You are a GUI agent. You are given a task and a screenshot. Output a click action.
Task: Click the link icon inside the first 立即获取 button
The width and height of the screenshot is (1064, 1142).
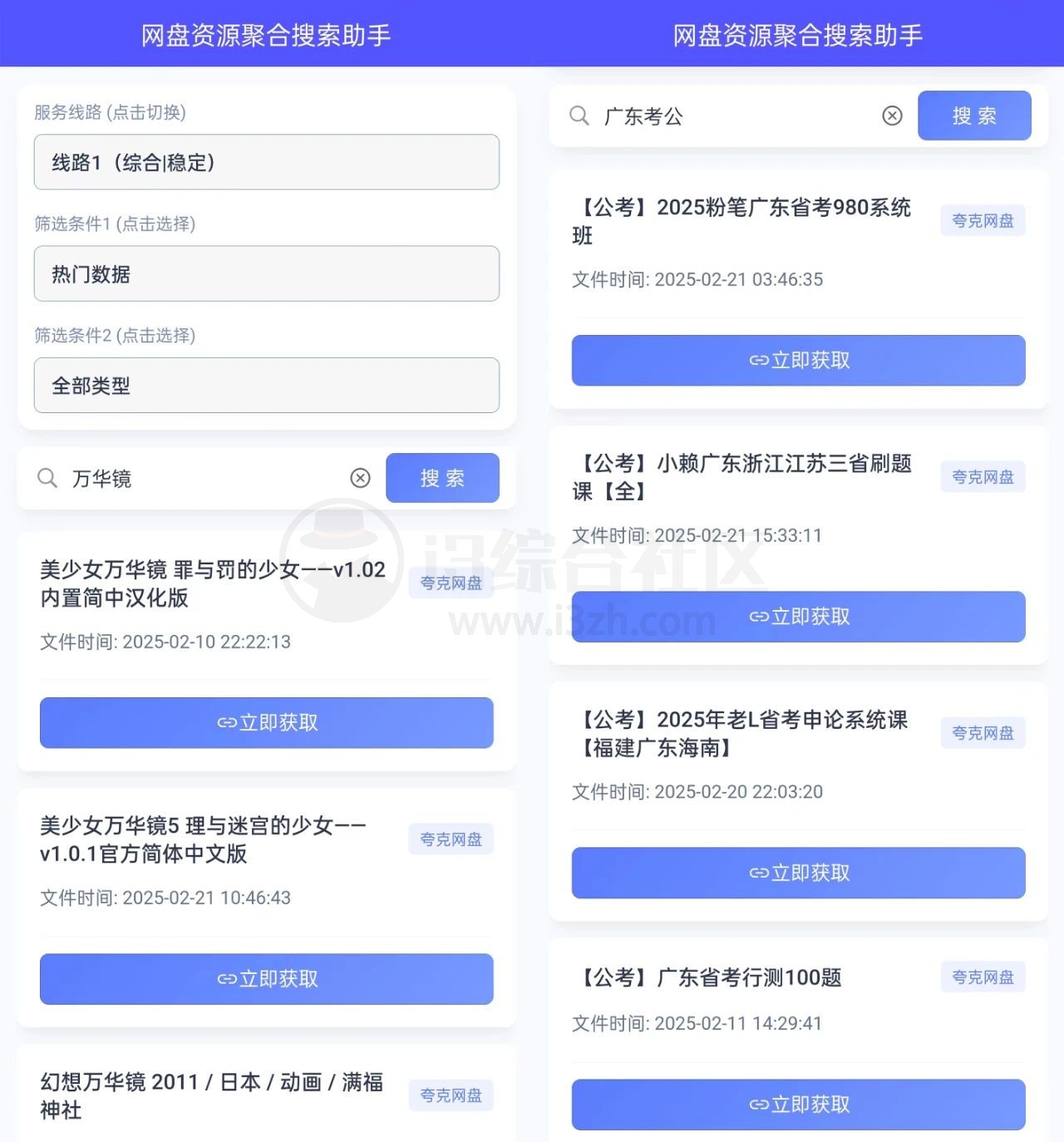click(x=226, y=722)
